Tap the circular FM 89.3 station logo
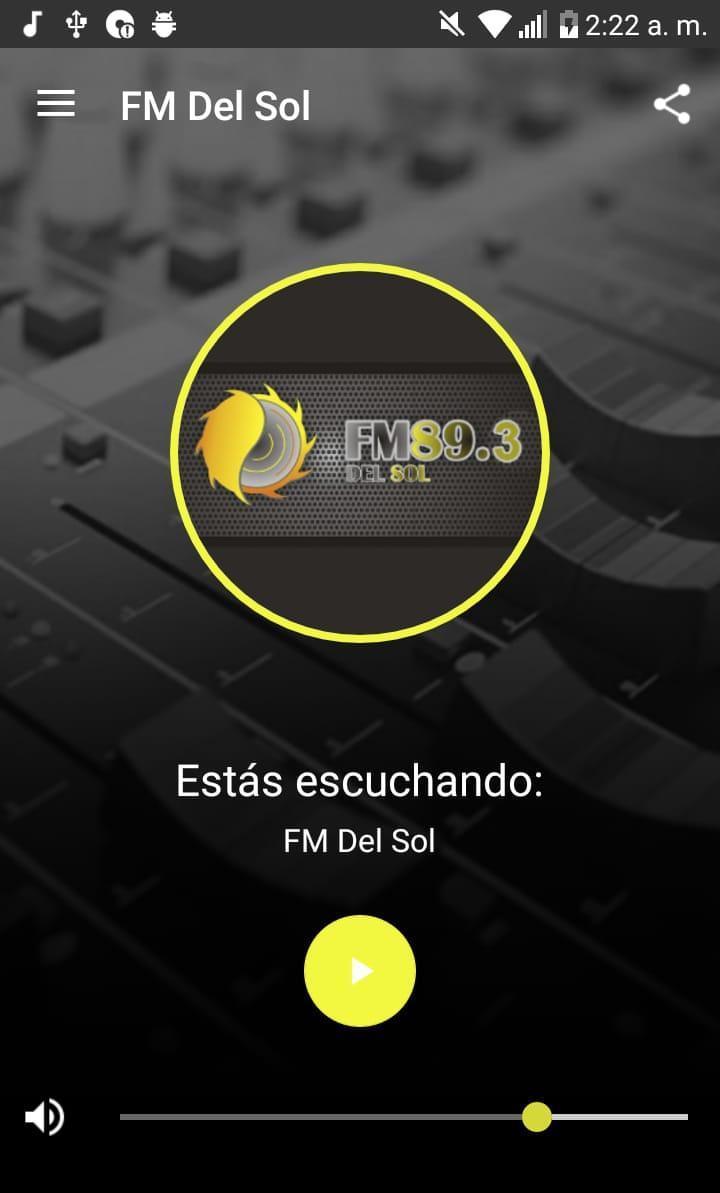Viewport: 720px width, 1193px height. coord(360,452)
